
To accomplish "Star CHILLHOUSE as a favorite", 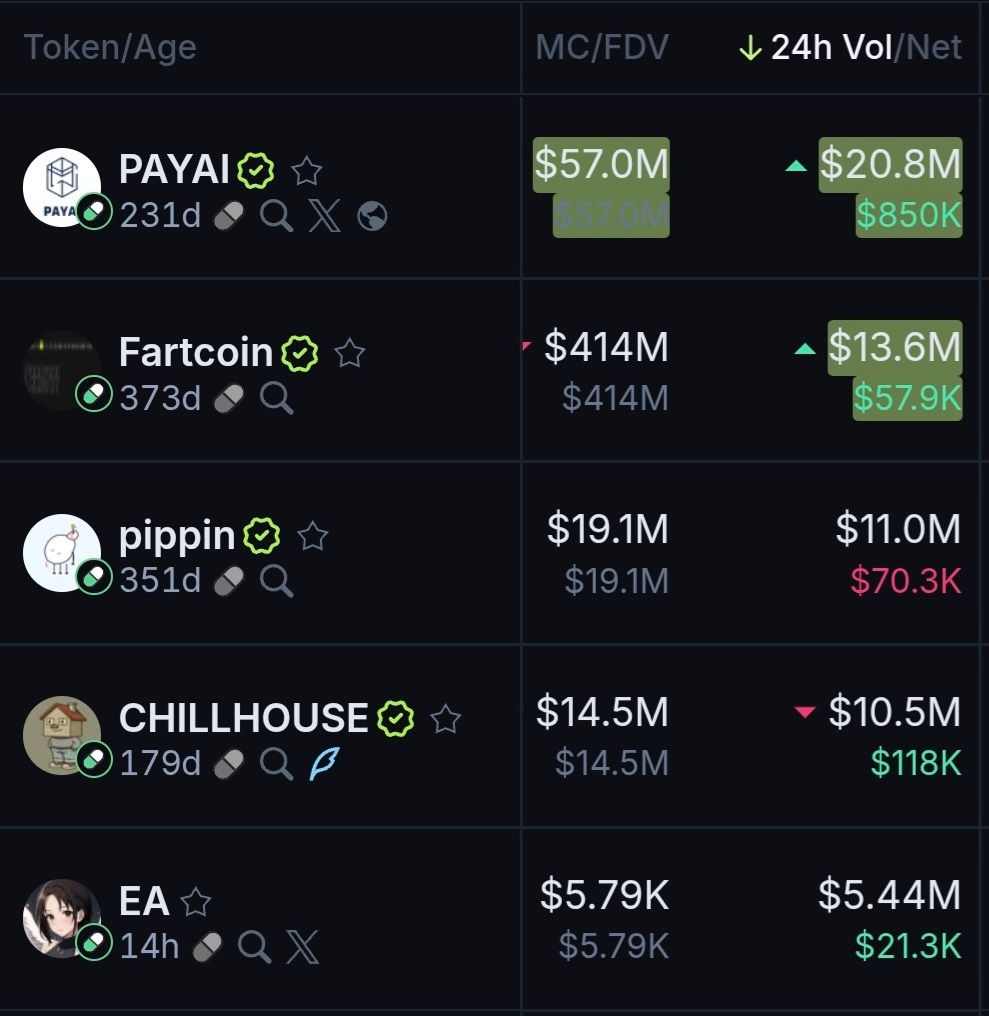I will pos(445,719).
